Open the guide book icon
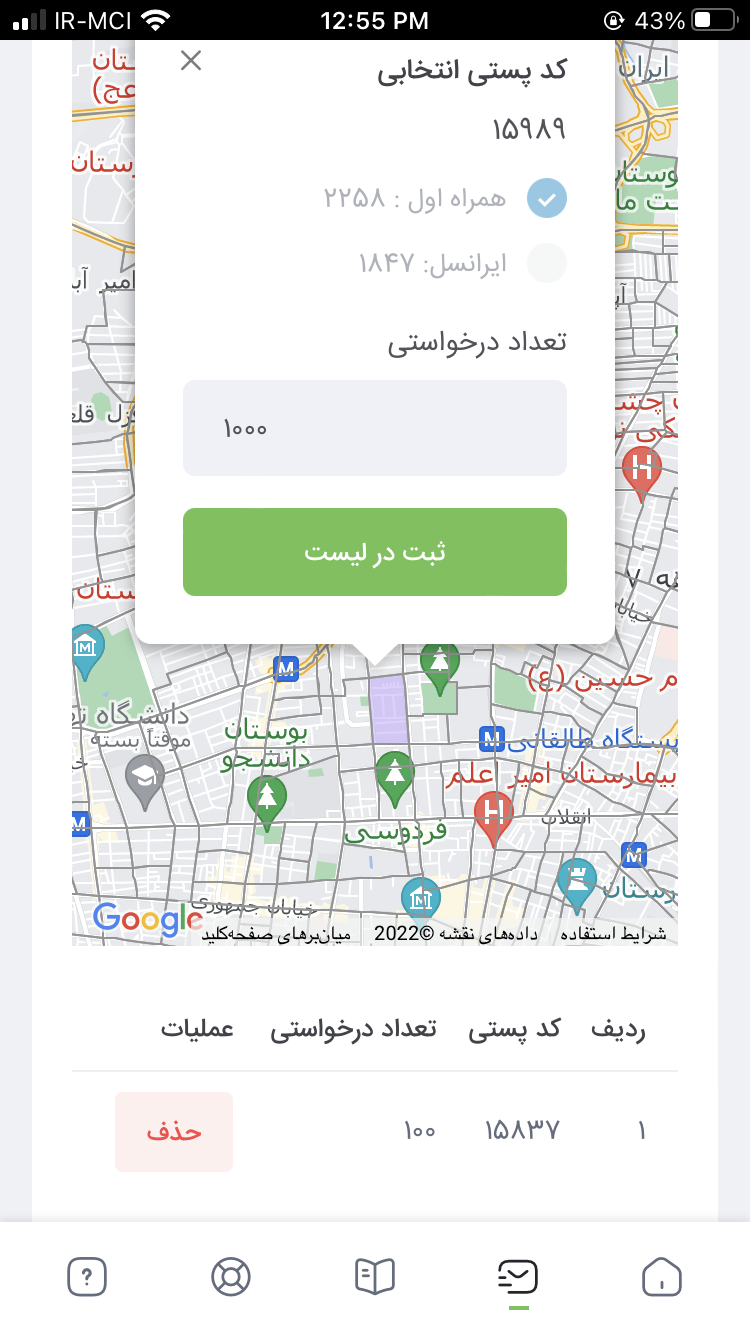The height and width of the screenshot is (1334, 750). tap(375, 1276)
